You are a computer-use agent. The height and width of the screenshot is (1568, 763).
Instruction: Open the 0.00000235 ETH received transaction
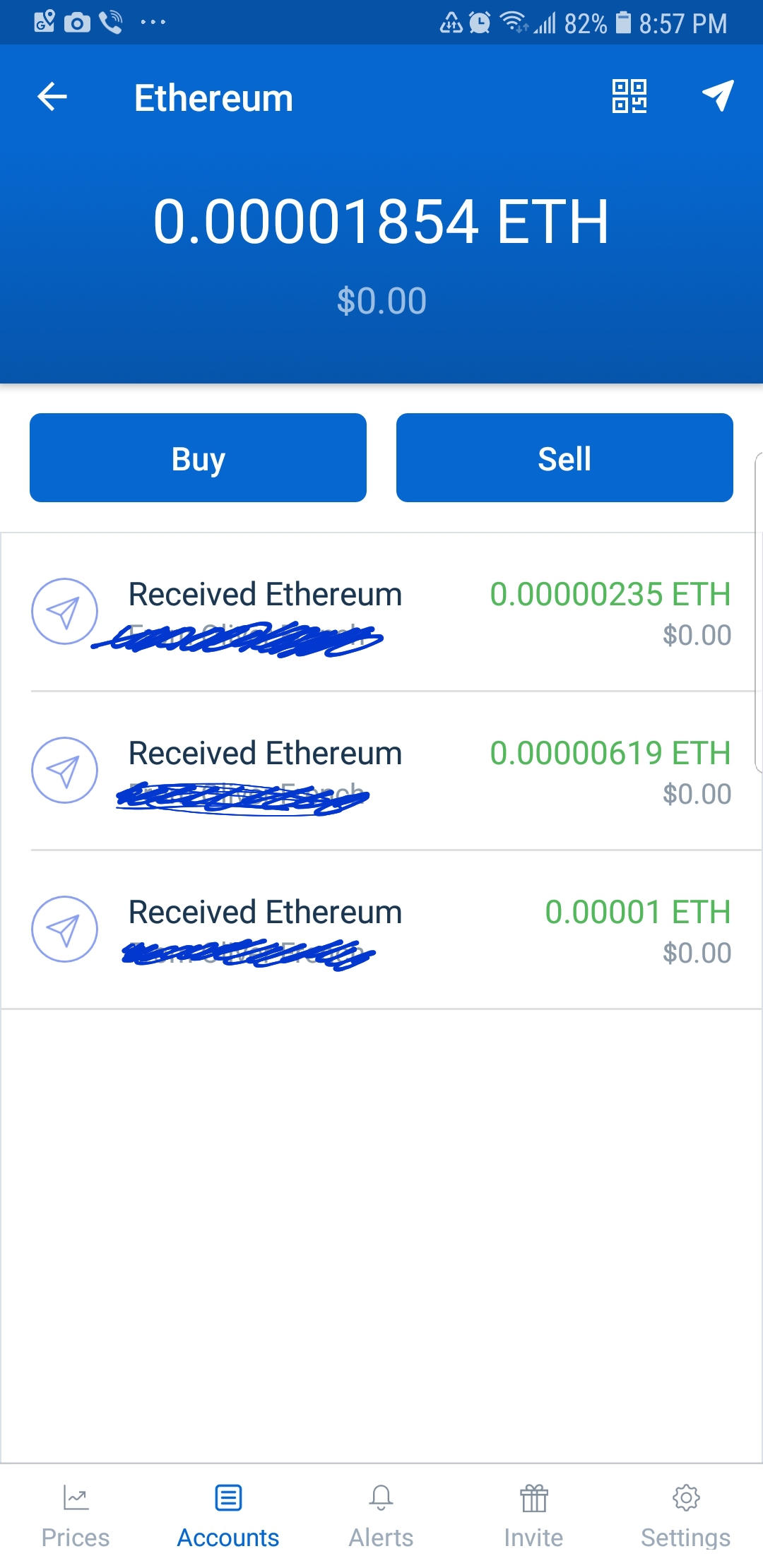[381, 612]
